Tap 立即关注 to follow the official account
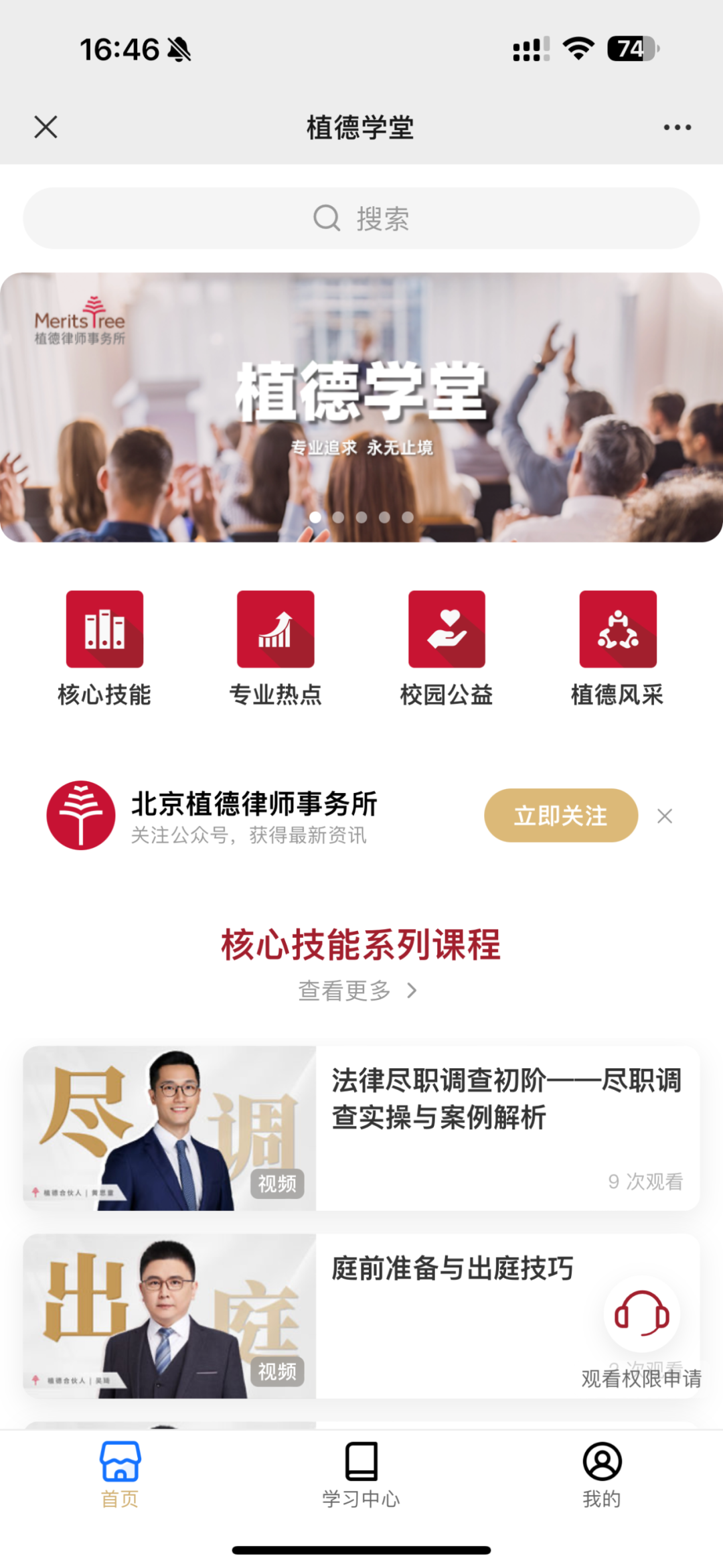 (x=561, y=815)
